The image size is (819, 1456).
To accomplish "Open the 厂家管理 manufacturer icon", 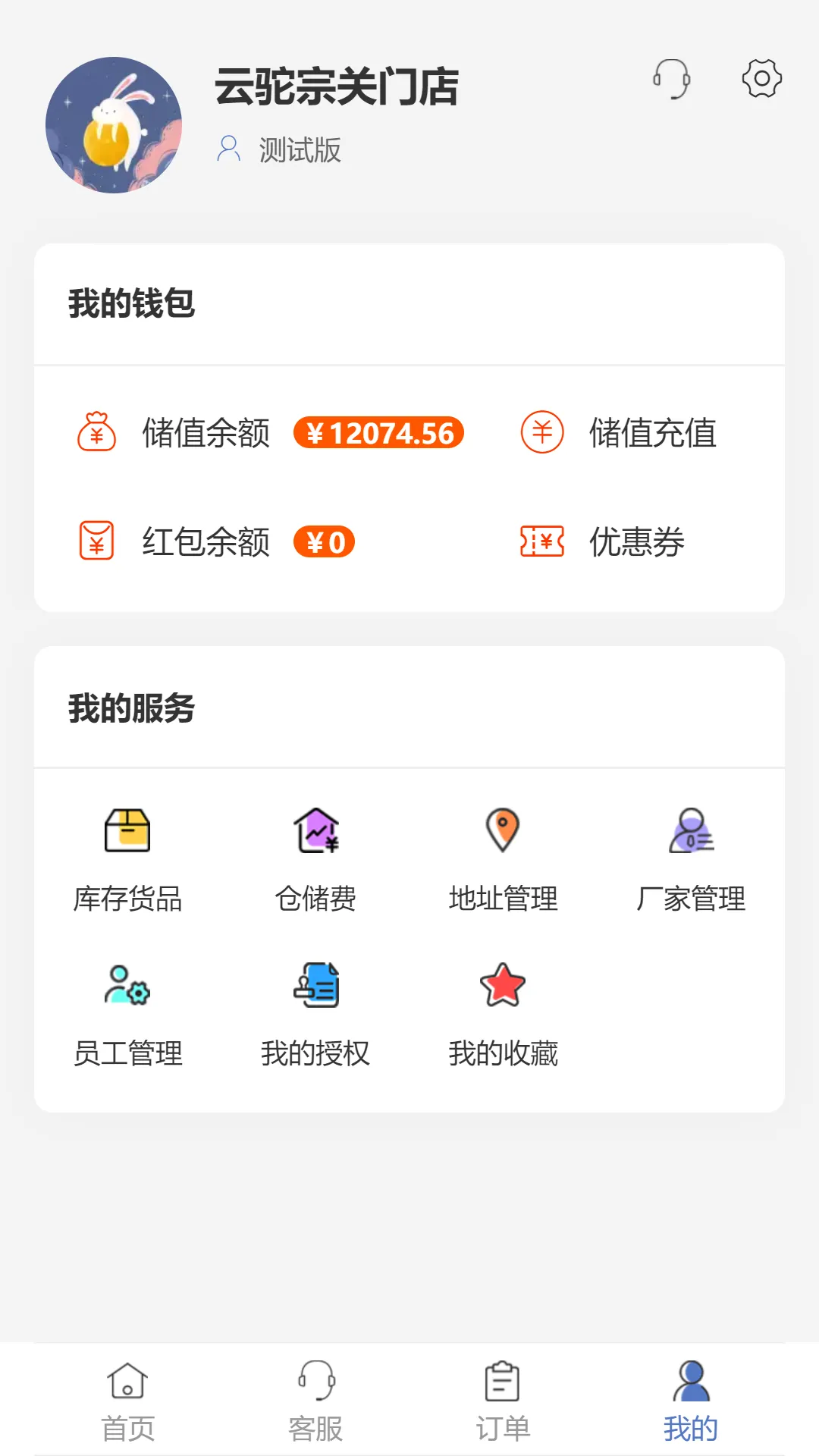I will point(692,833).
